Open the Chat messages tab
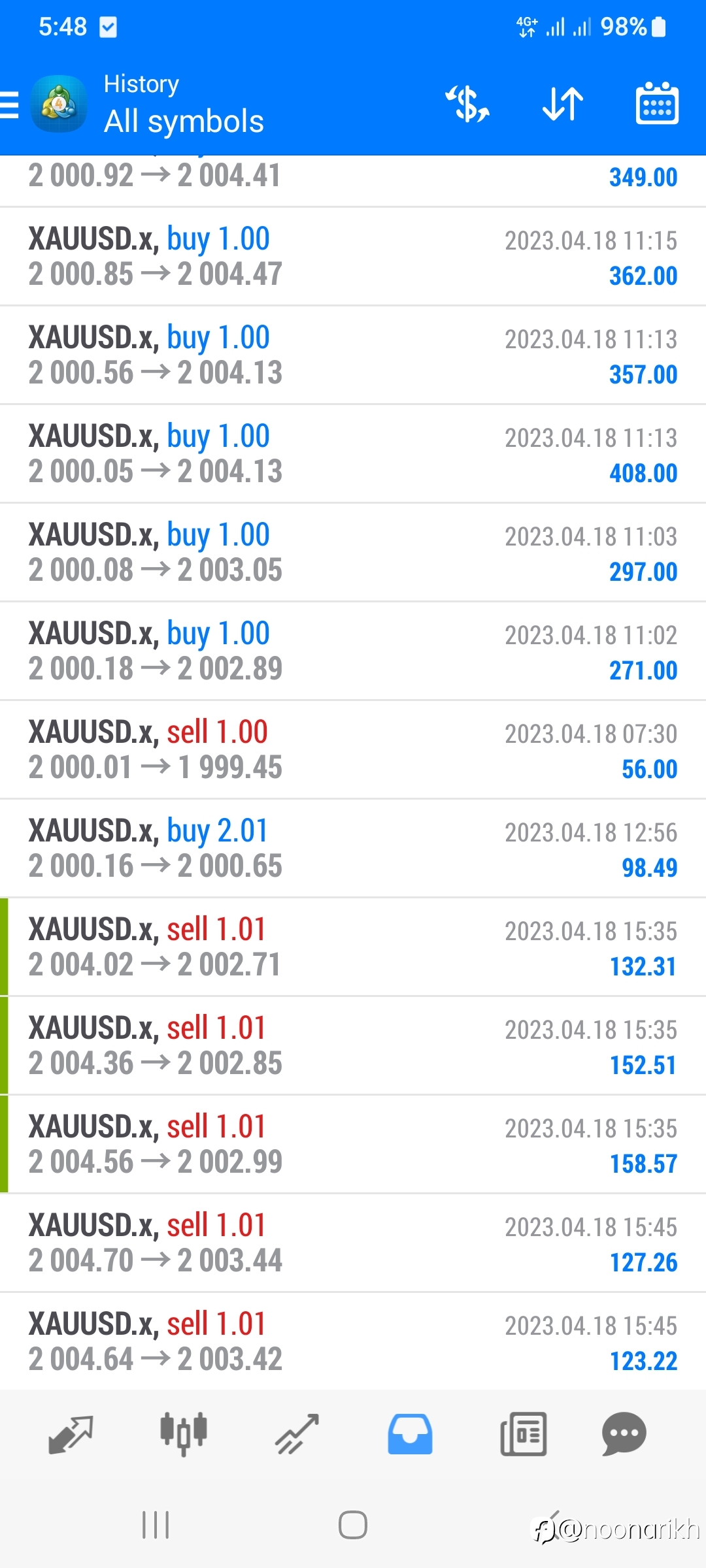The height and width of the screenshot is (1568, 706). [624, 1434]
